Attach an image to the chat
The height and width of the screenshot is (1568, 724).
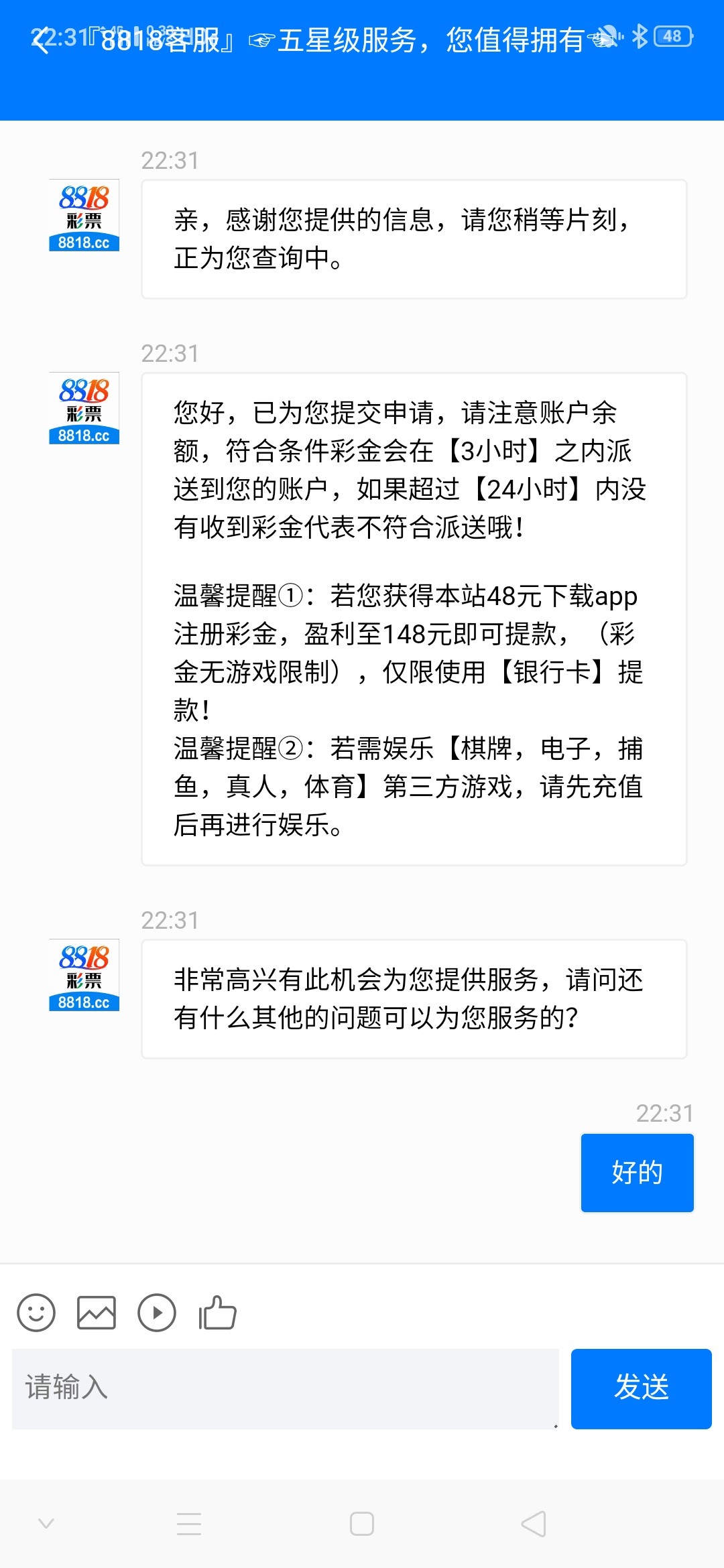(97, 1312)
